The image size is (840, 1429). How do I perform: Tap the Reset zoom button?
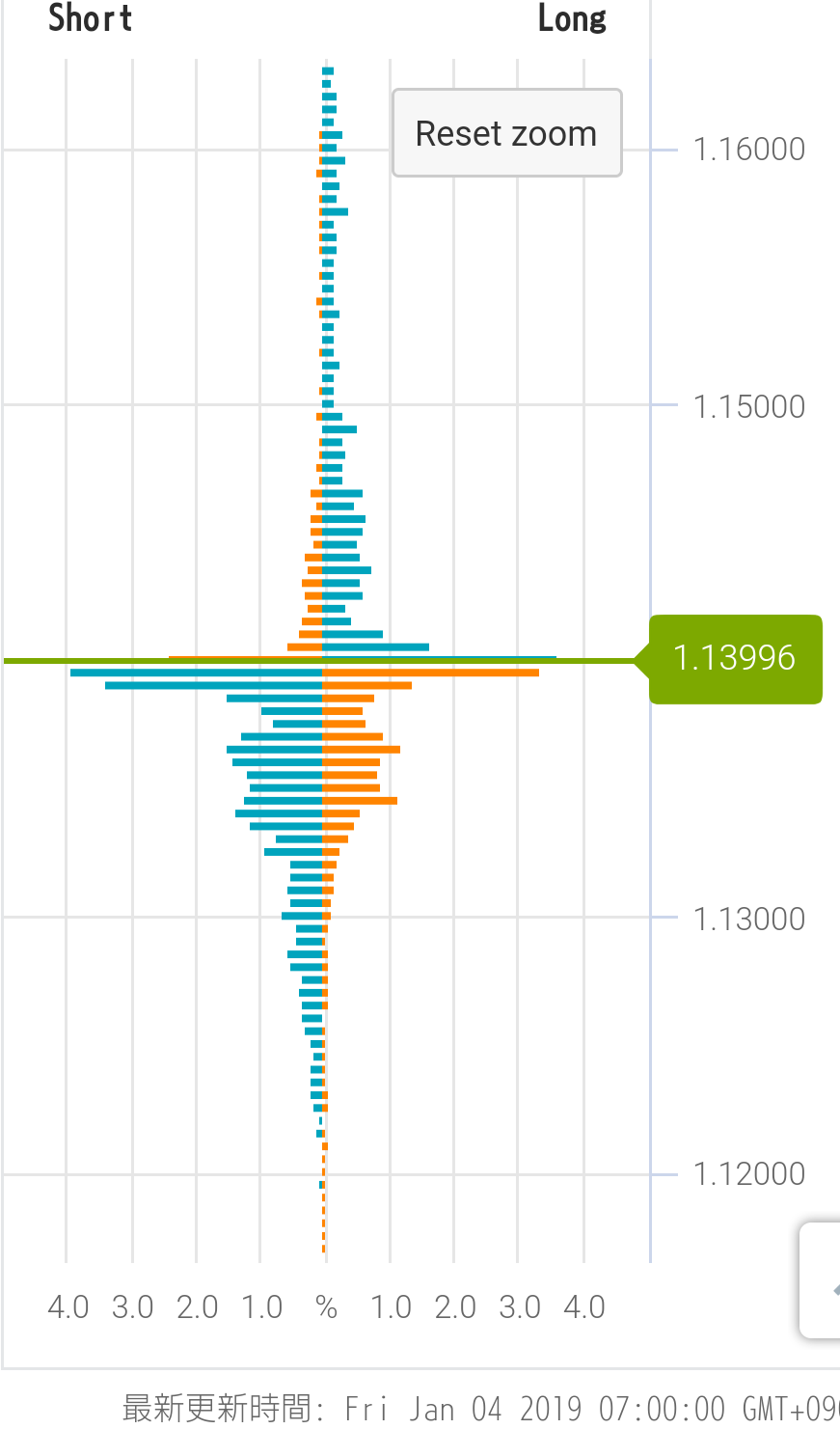506,133
